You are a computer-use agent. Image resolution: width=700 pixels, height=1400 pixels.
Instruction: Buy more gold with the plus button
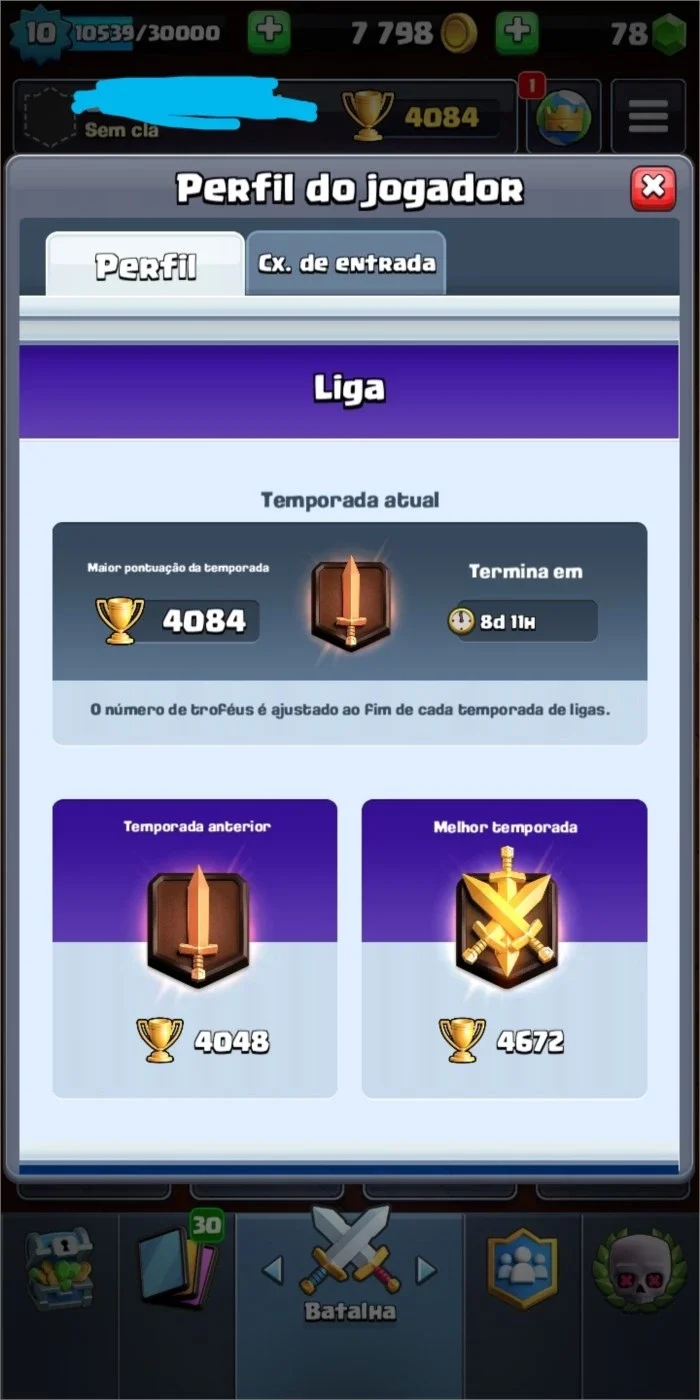[517, 31]
